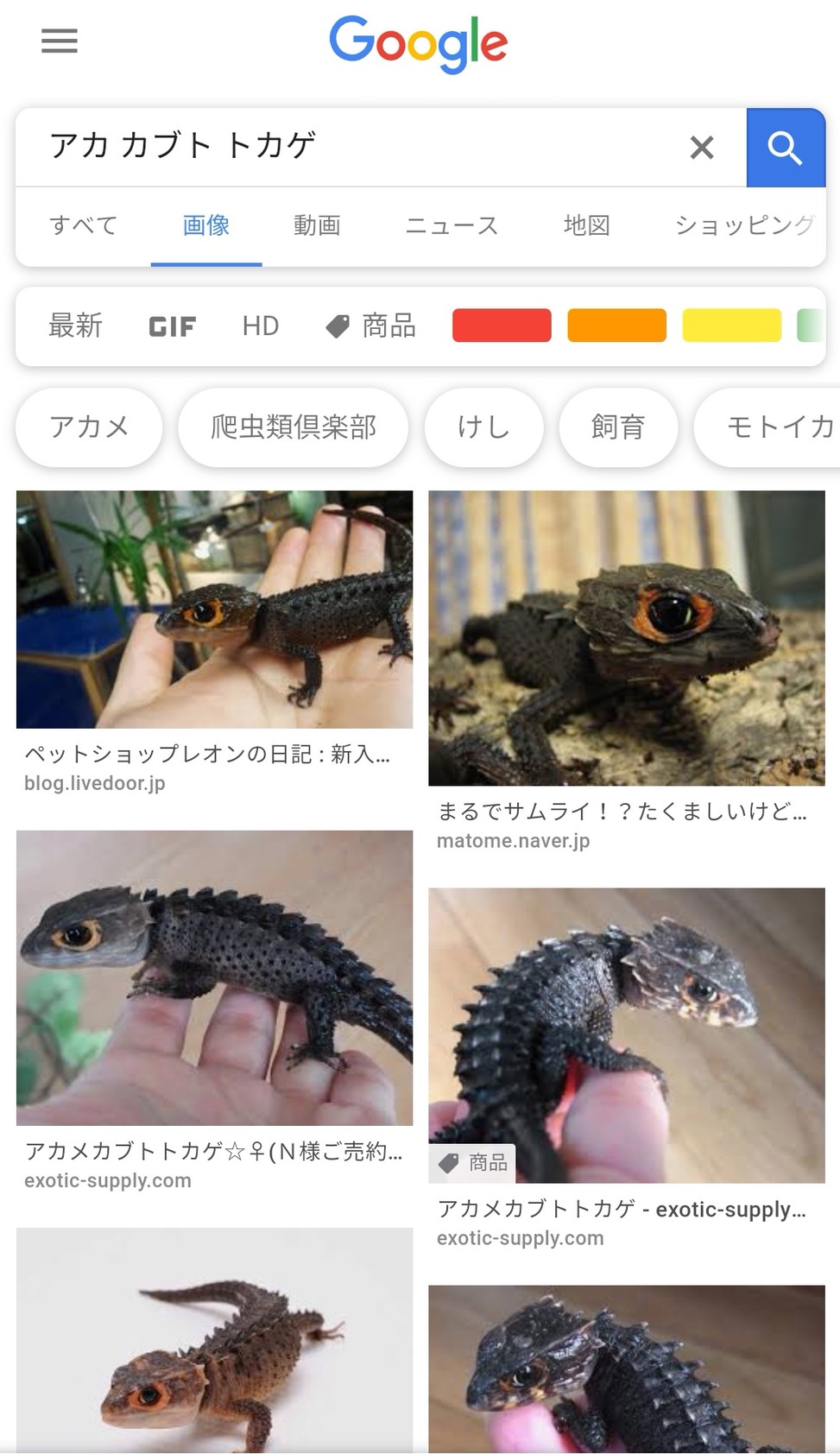The height and width of the screenshot is (1454, 840).
Task: Open the blog.livedoor.jp lizard image
Action: tap(214, 610)
